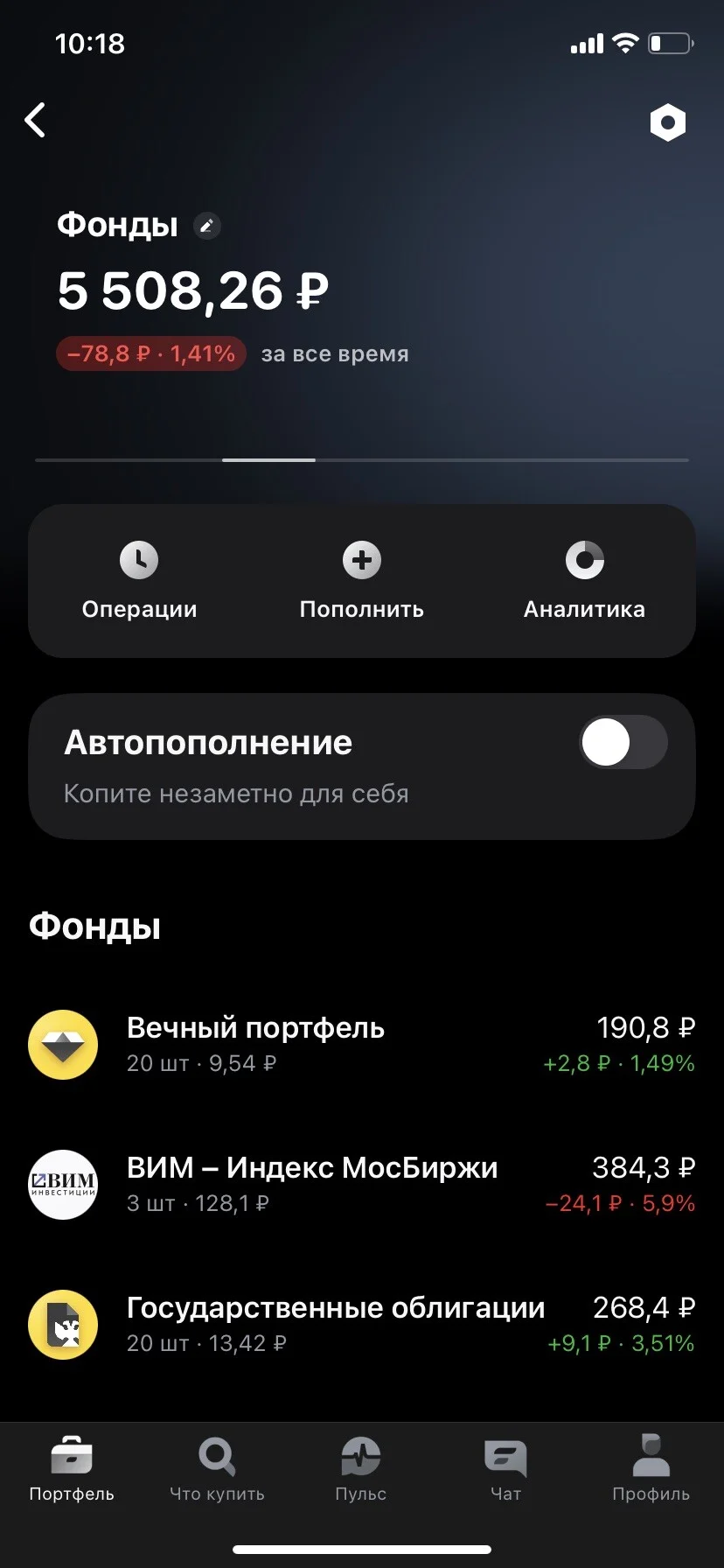Go to the Профиль tab

point(651,1470)
